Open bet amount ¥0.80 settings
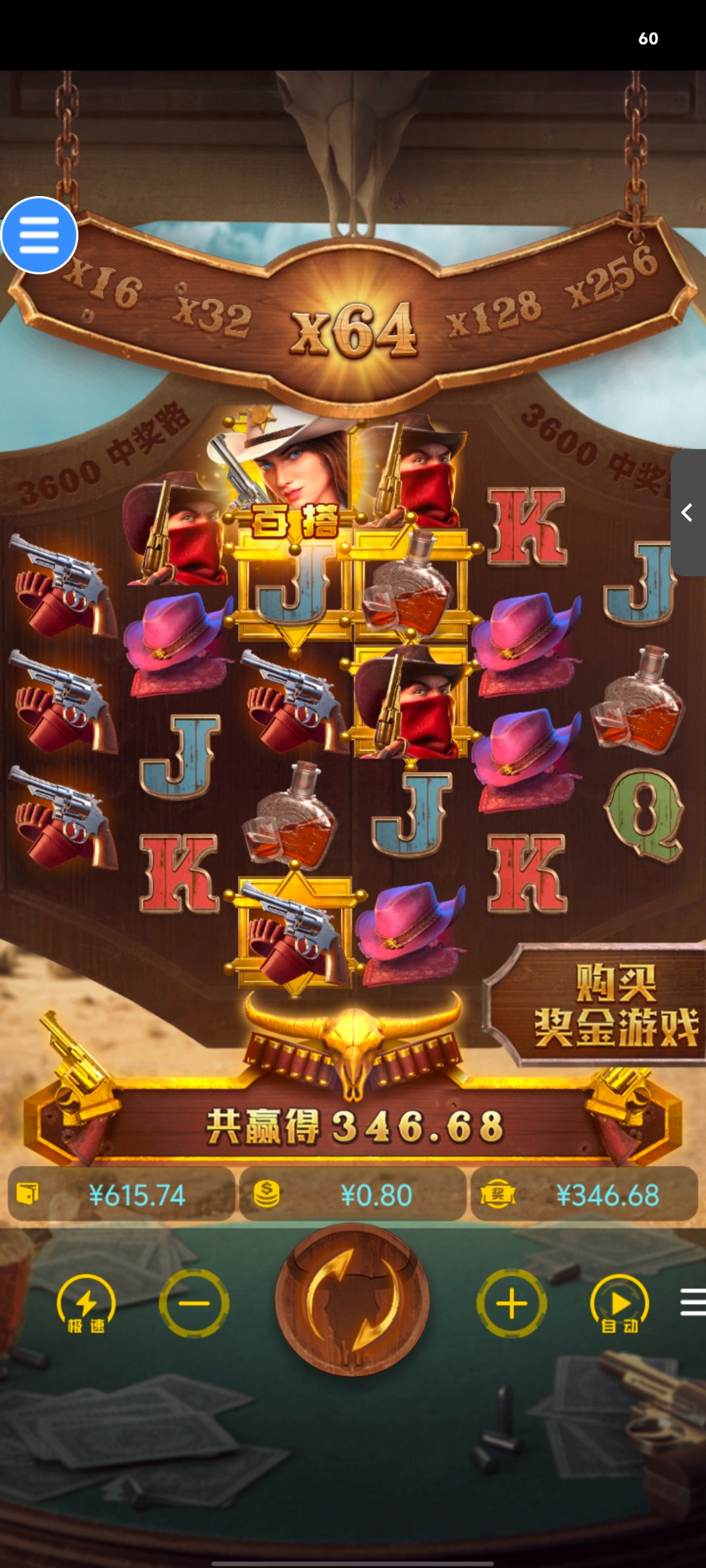This screenshot has width=706, height=1568. [353, 1195]
